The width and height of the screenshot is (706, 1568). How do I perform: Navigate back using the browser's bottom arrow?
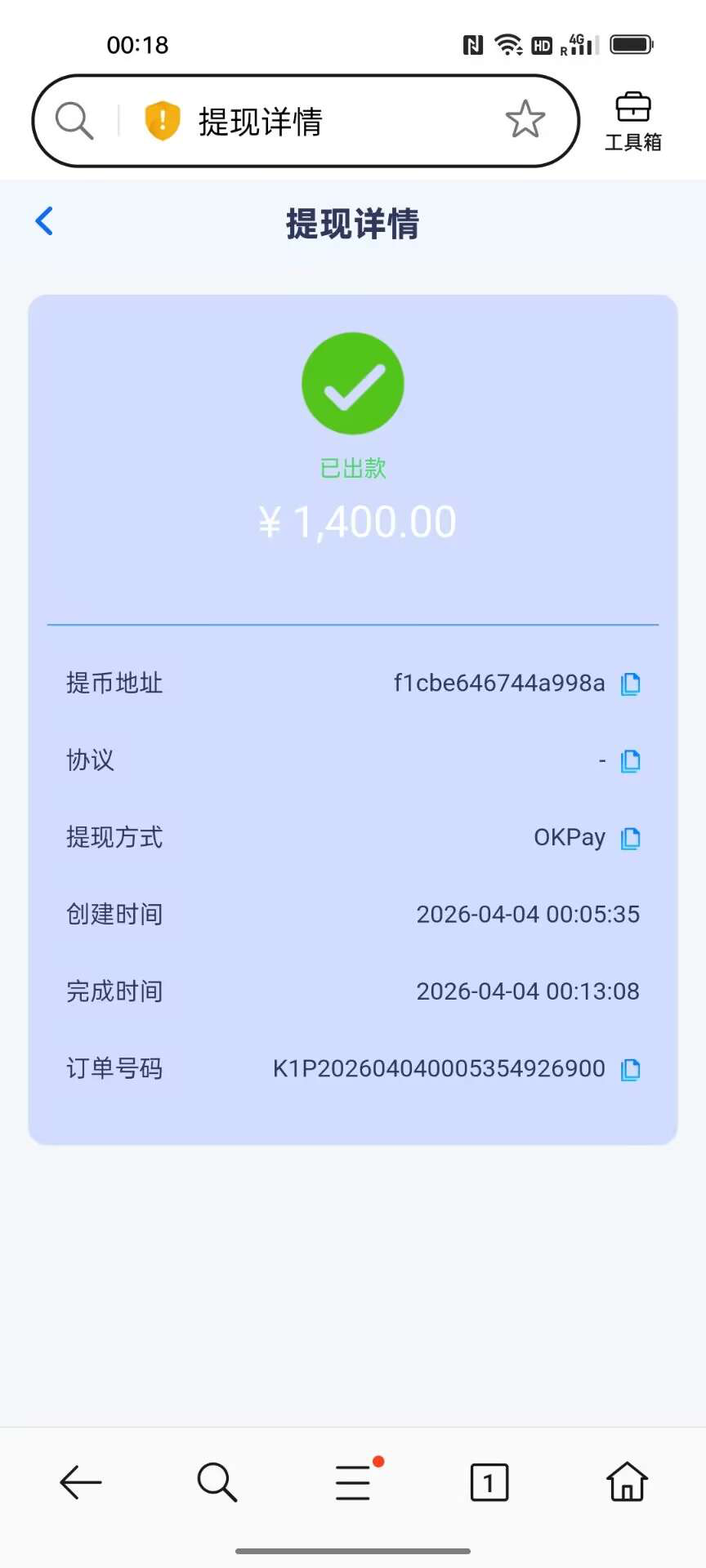[x=81, y=1481]
